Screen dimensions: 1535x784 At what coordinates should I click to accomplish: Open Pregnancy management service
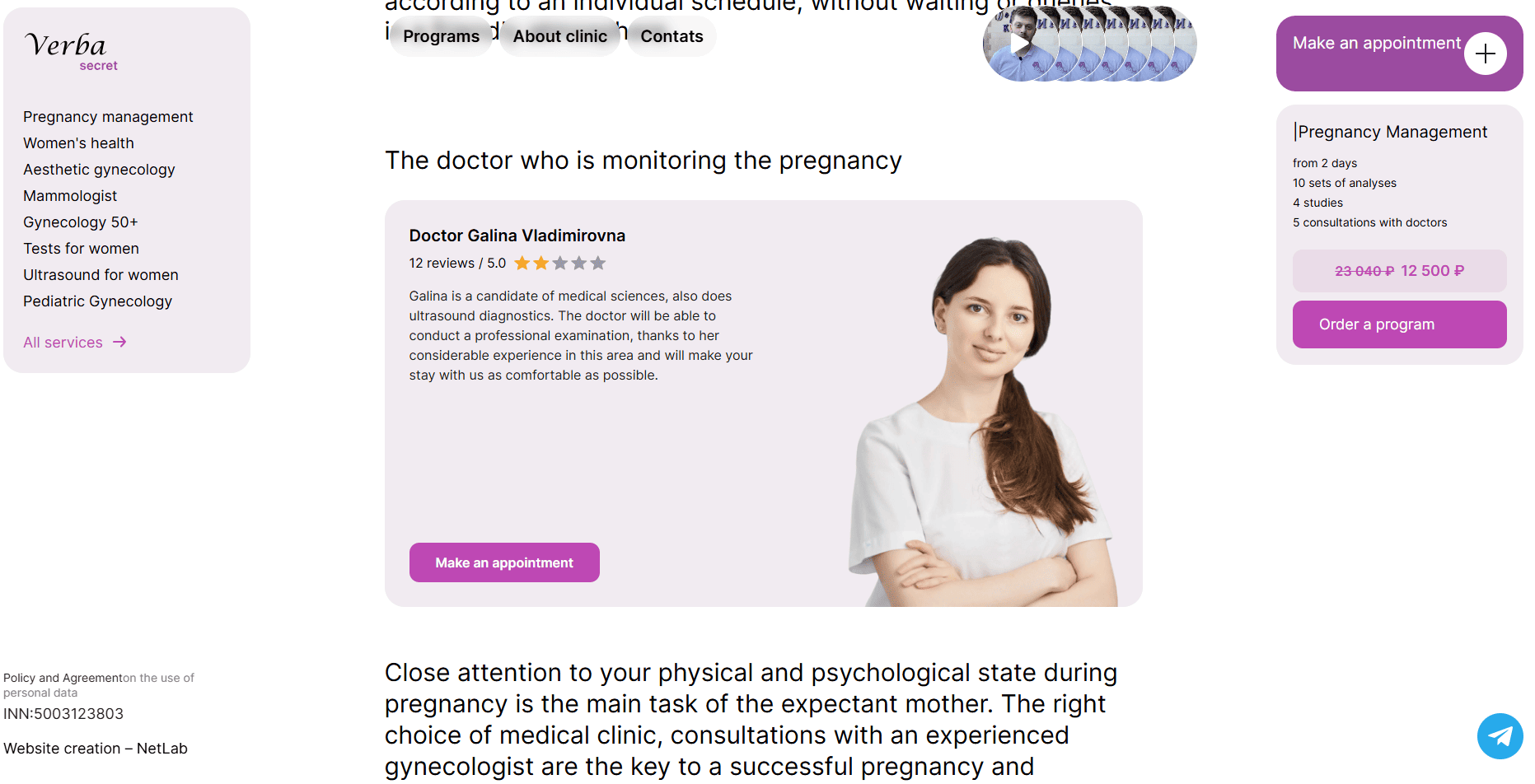tap(108, 117)
